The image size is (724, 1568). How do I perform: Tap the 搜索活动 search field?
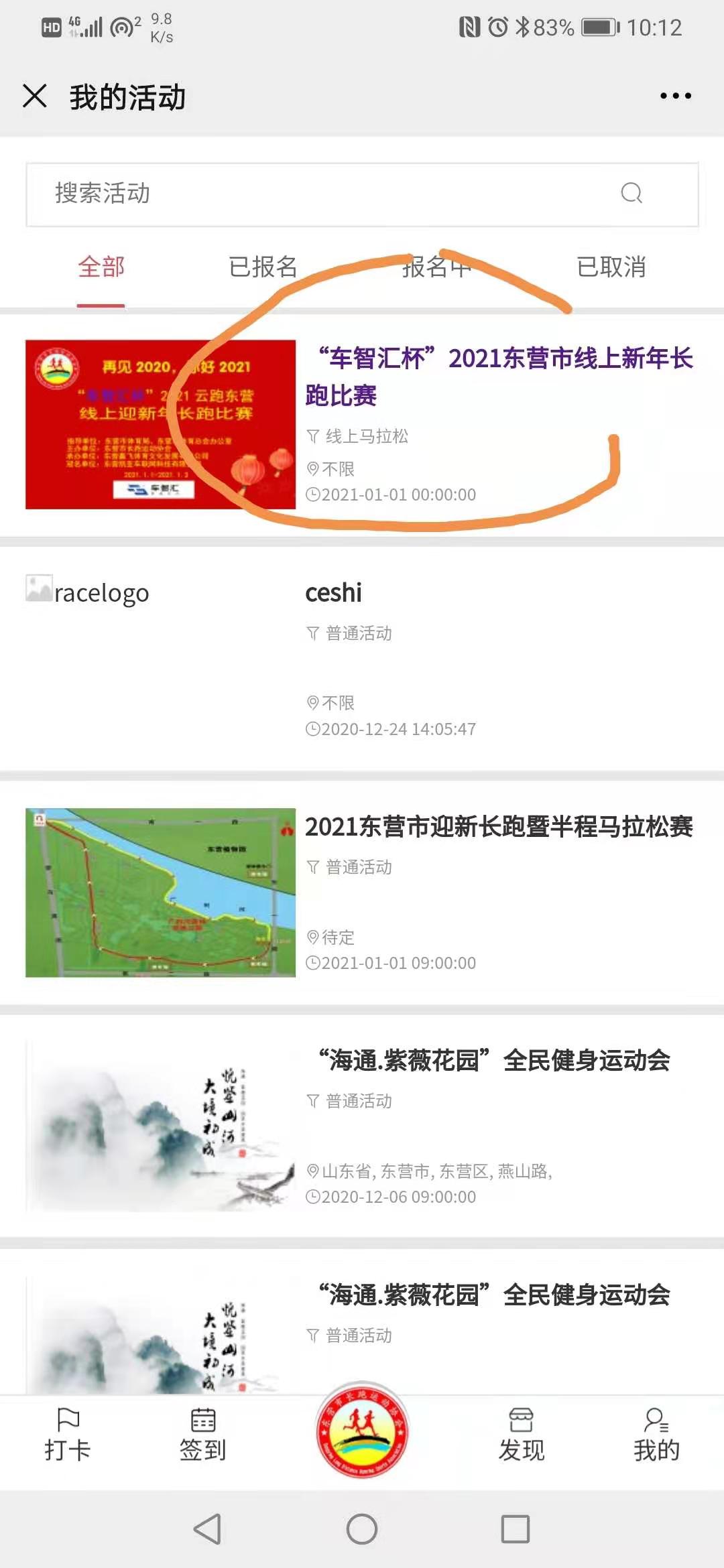[322, 194]
